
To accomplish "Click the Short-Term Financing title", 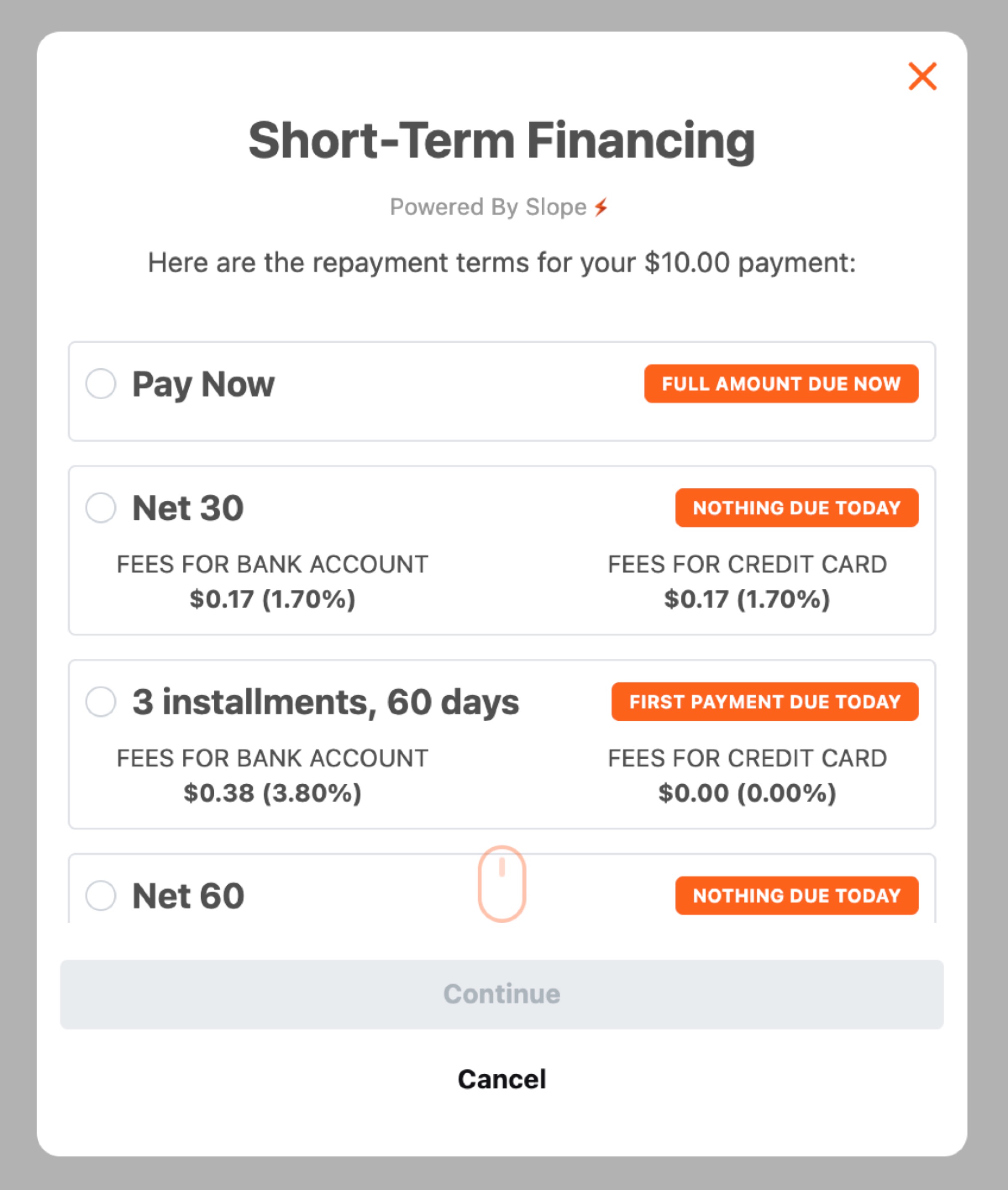I will pos(502,141).
